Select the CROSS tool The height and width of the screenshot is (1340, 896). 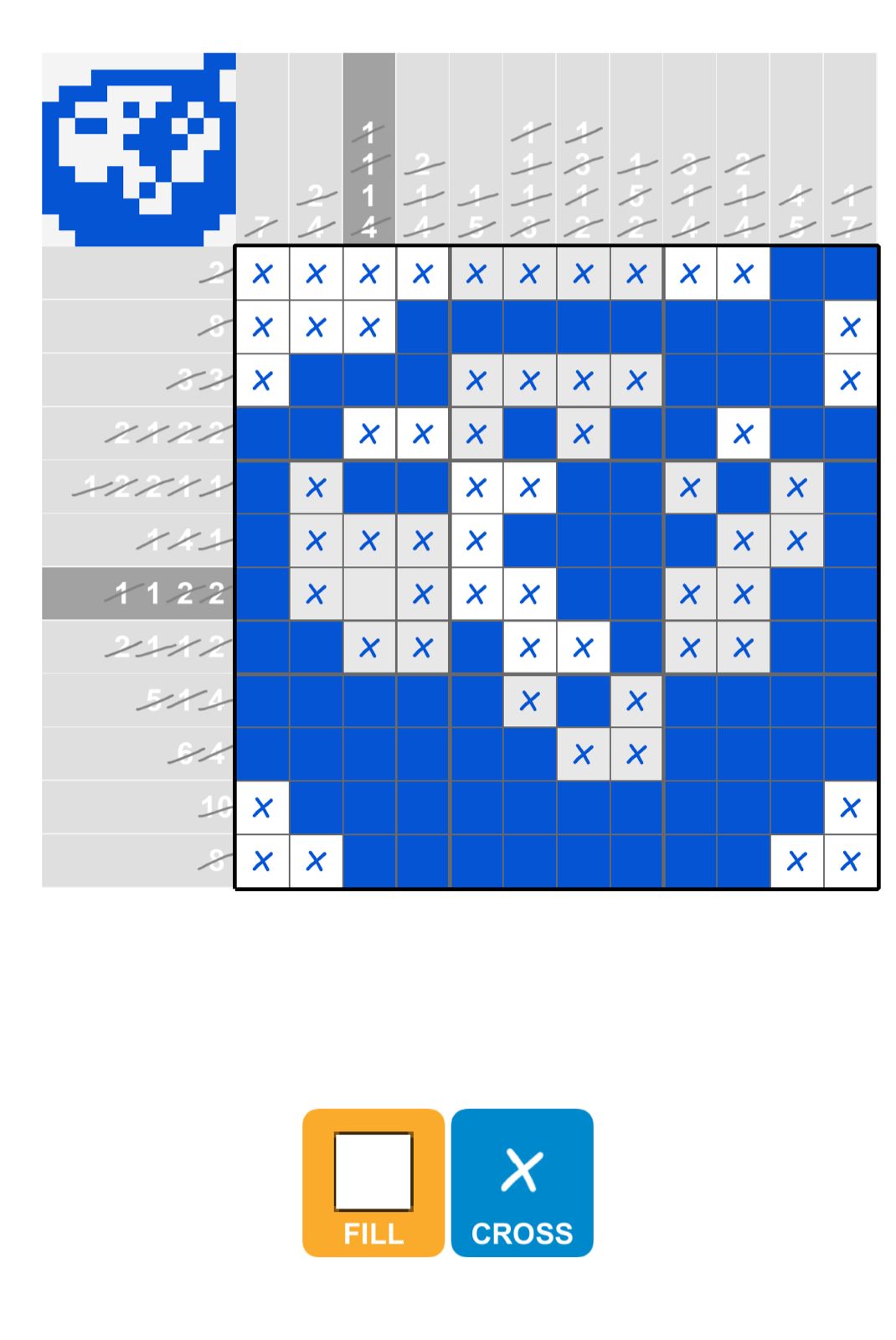(x=522, y=1183)
